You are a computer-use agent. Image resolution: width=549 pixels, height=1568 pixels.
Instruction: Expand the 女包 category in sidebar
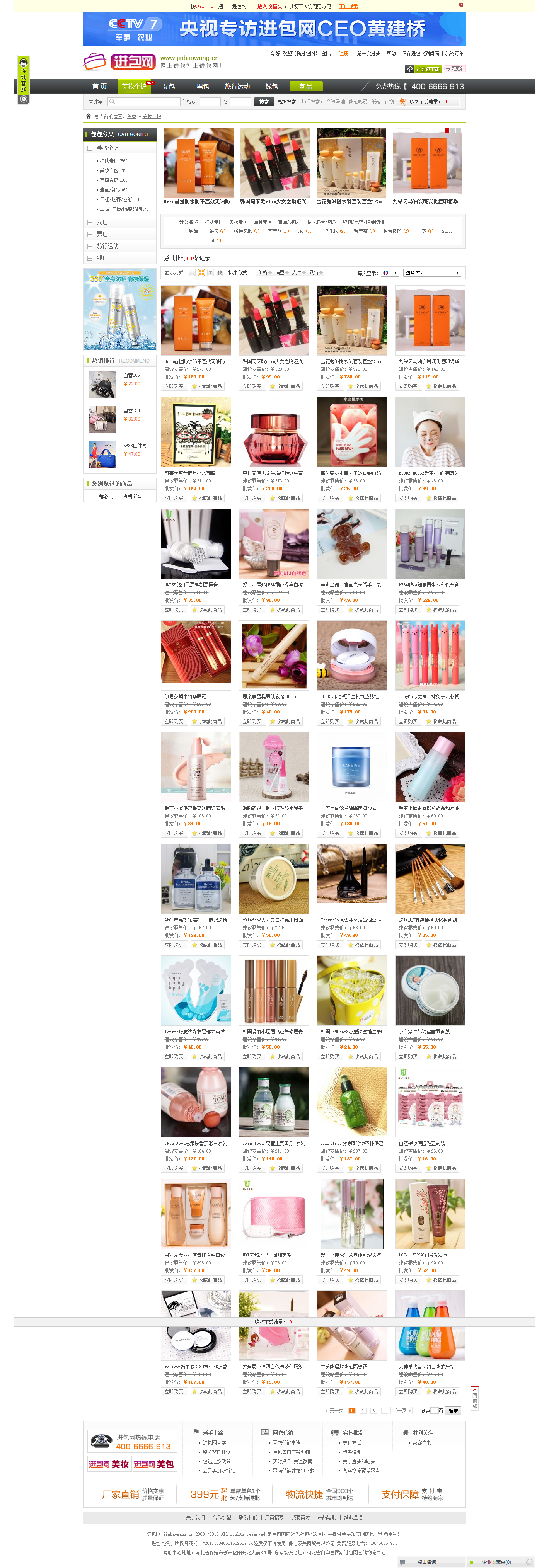tap(102, 222)
